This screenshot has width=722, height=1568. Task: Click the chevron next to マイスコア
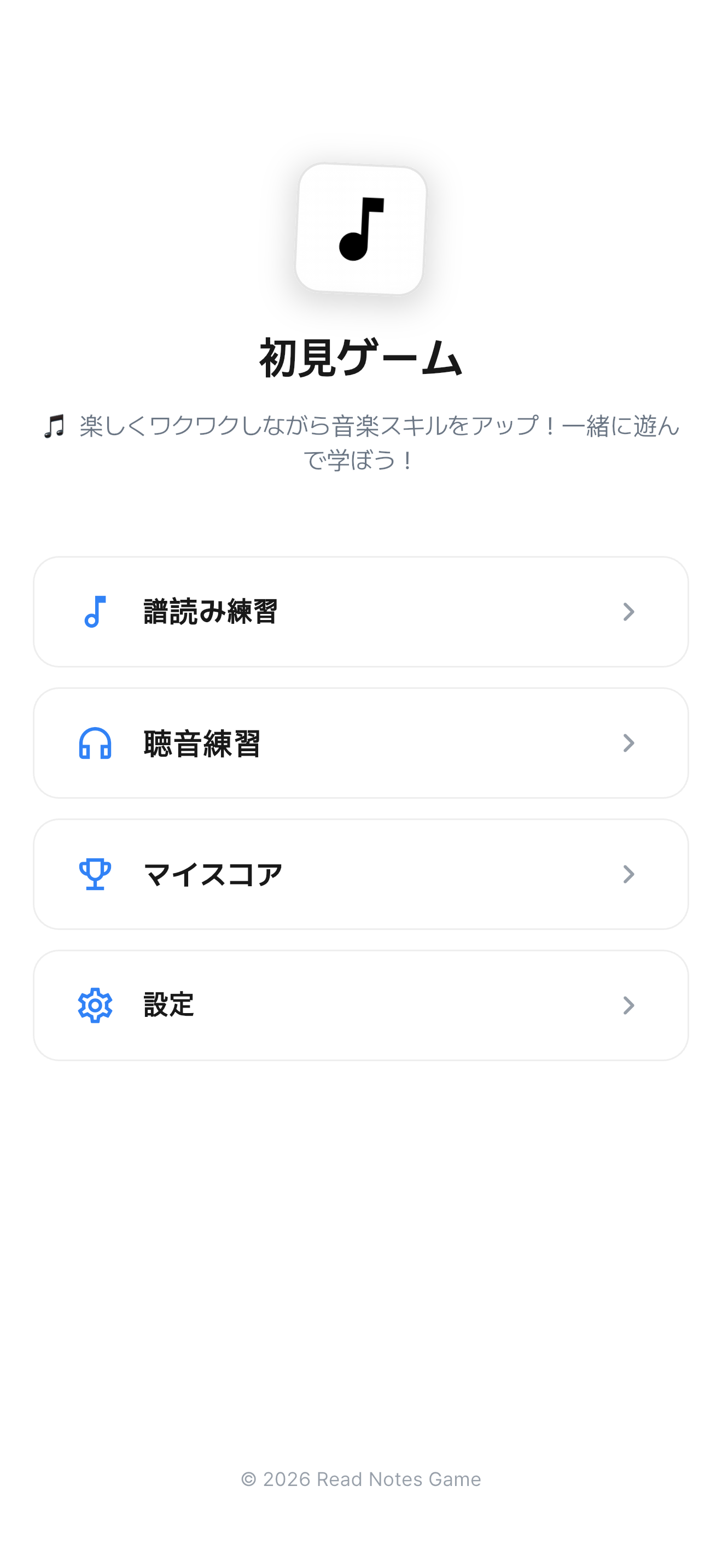[630, 874]
